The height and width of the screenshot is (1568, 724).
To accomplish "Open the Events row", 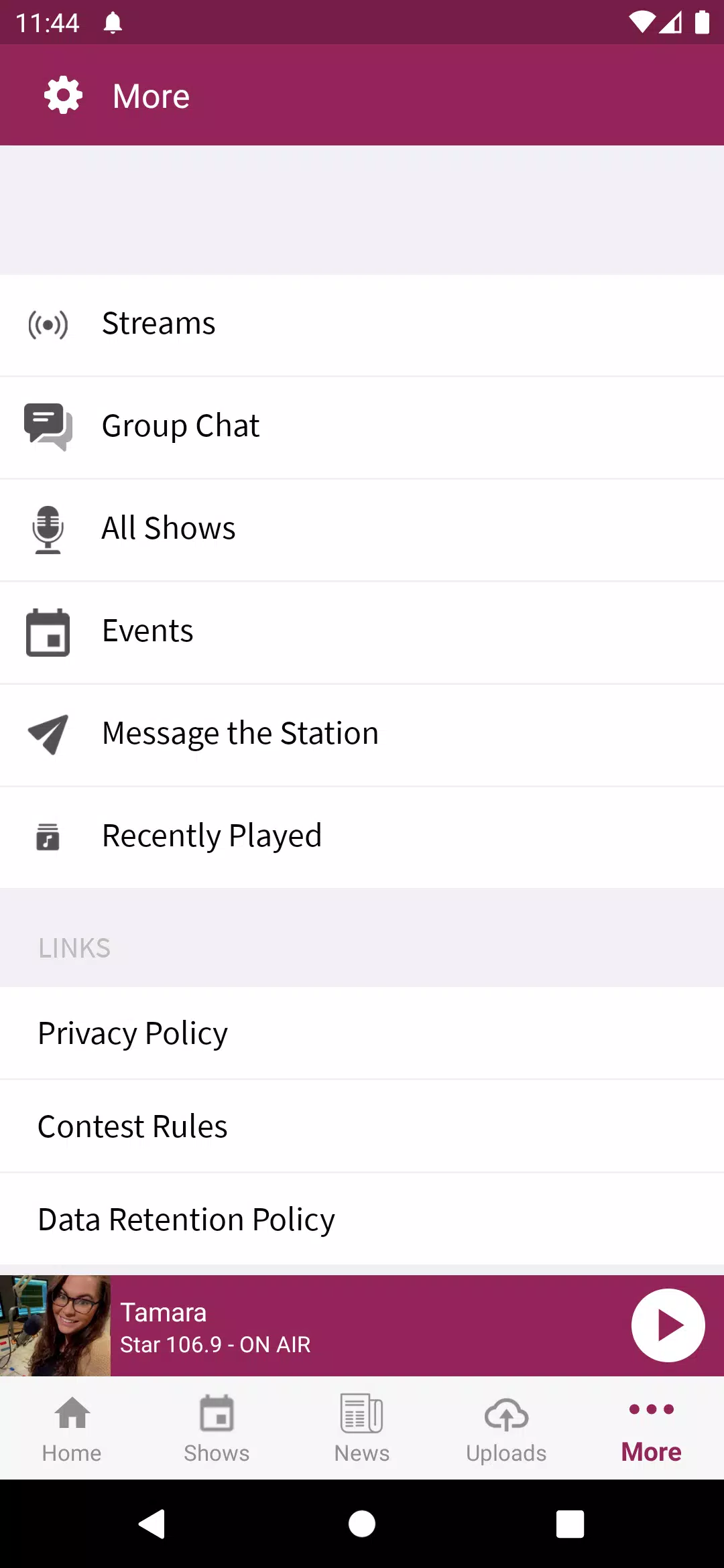I will coord(362,633).
